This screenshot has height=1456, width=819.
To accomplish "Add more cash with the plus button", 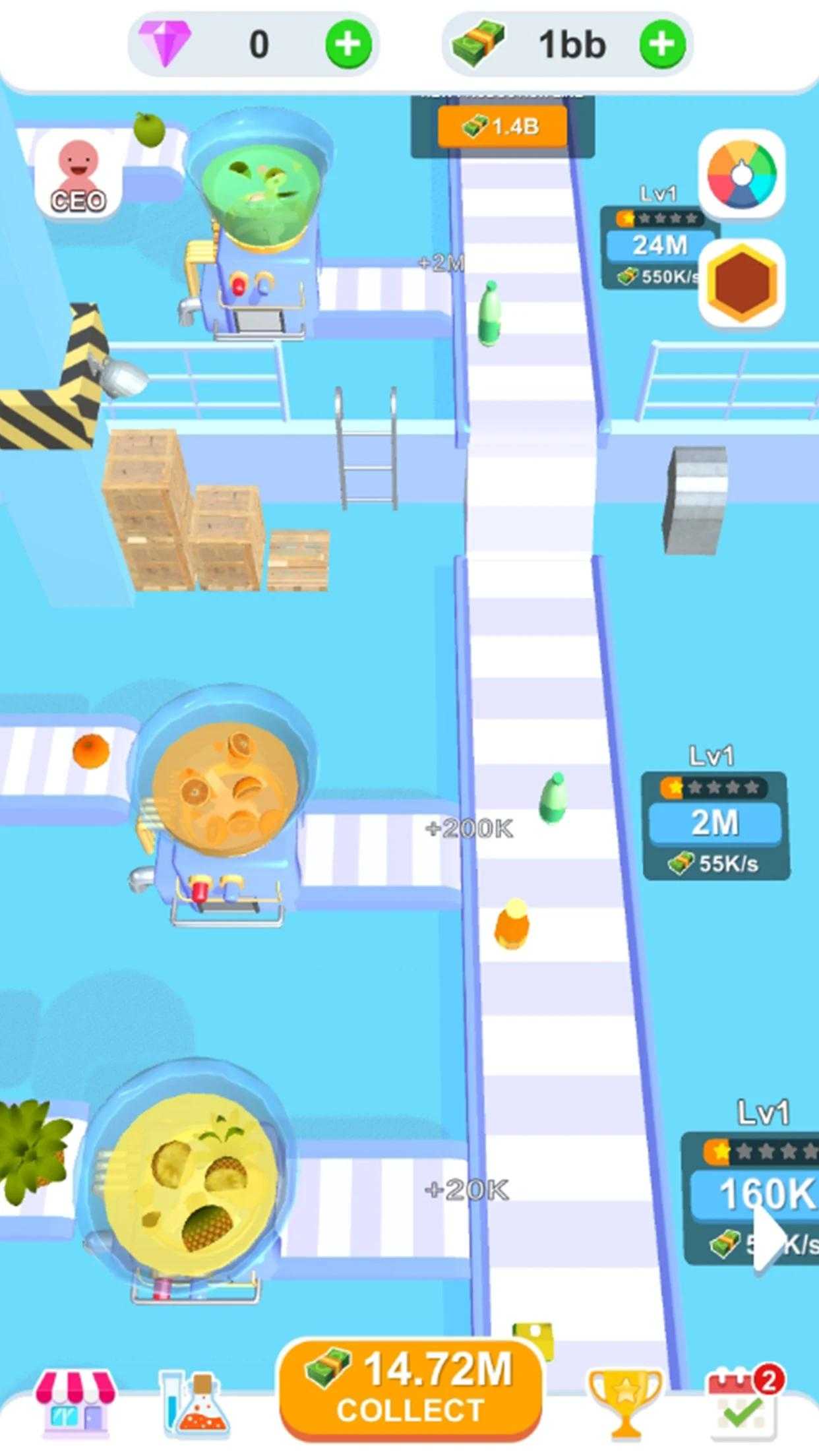I will [663, 45].
